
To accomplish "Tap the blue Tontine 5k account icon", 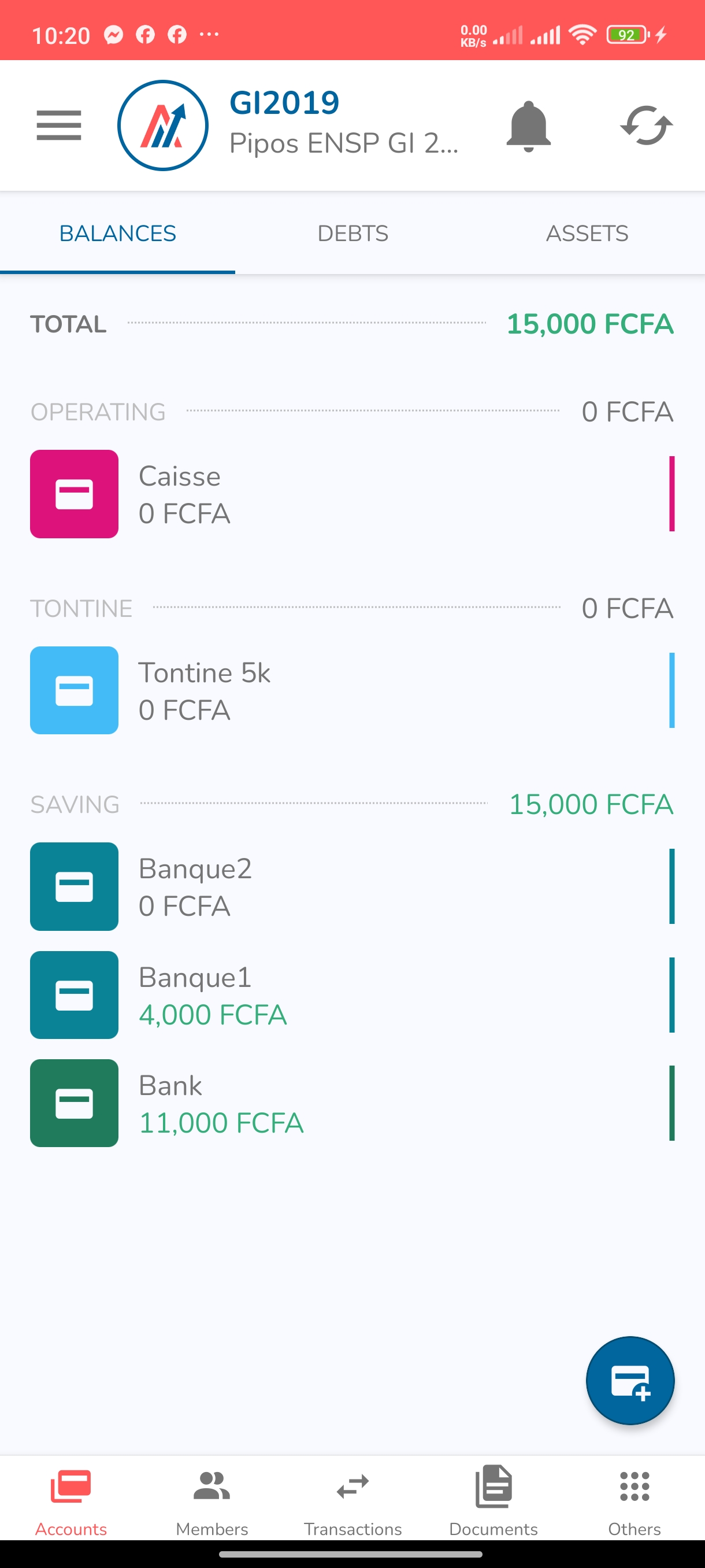I will [73, 690].
